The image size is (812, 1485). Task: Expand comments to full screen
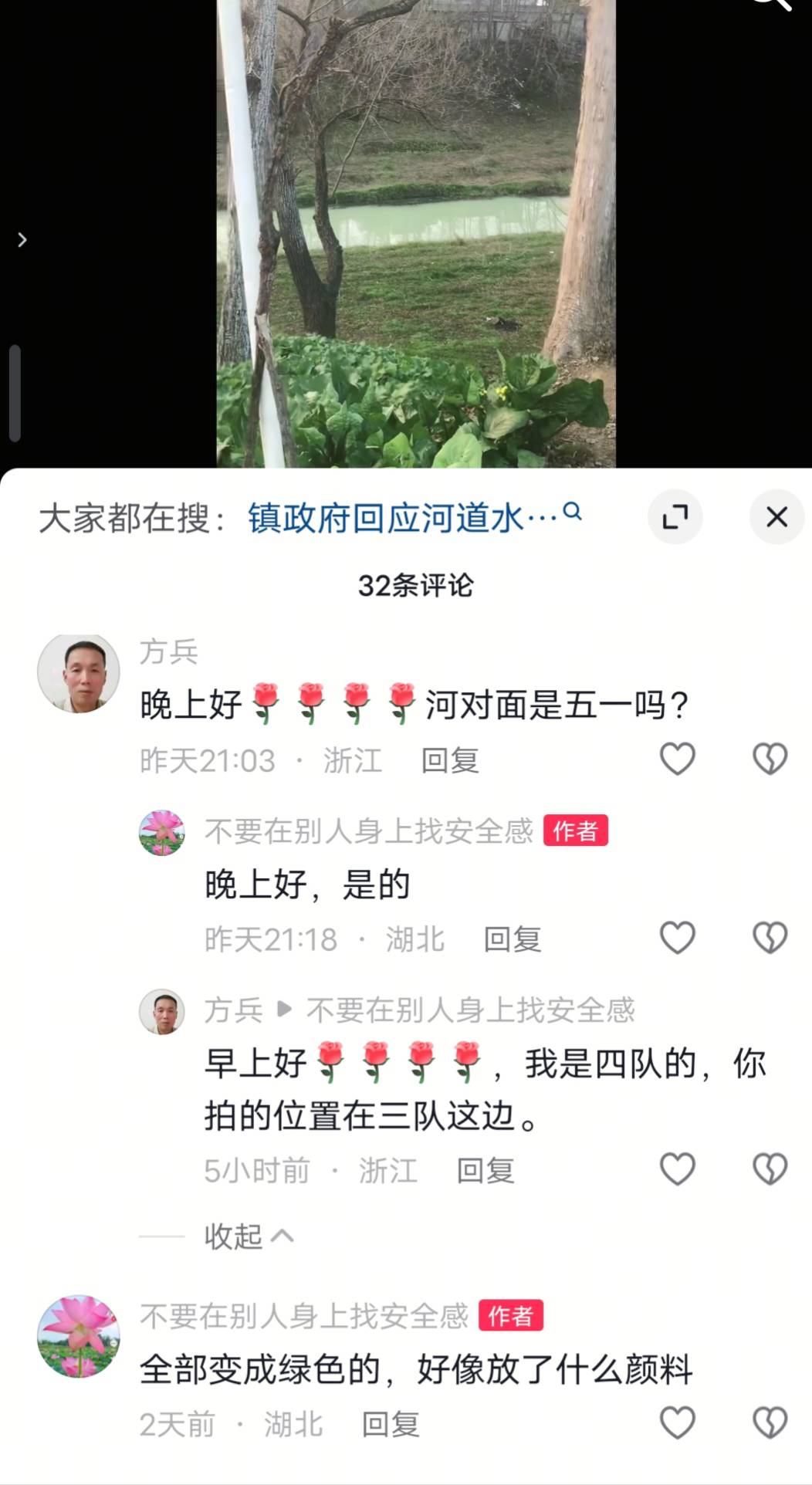pos(675,516)
